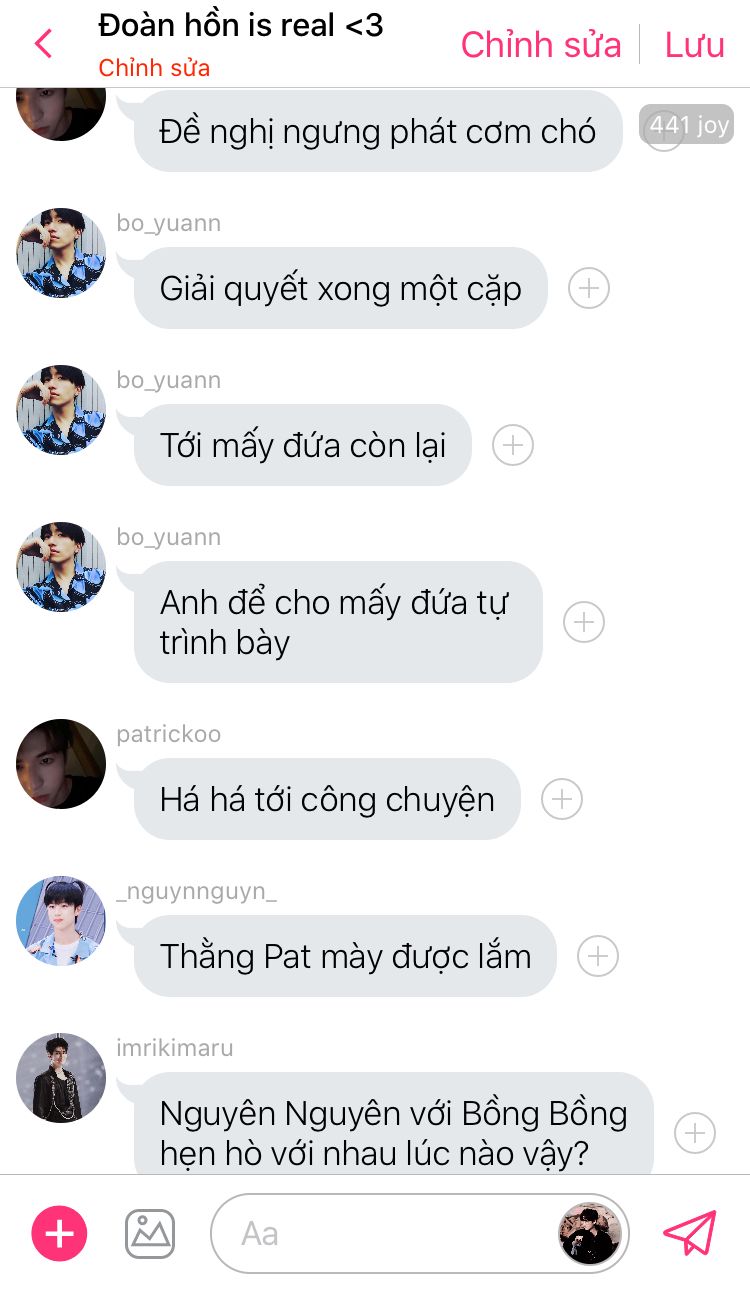
Task: Tap plus beside "Anh để cho mấy đứa tự trình bày"
Action: [584, 622]
